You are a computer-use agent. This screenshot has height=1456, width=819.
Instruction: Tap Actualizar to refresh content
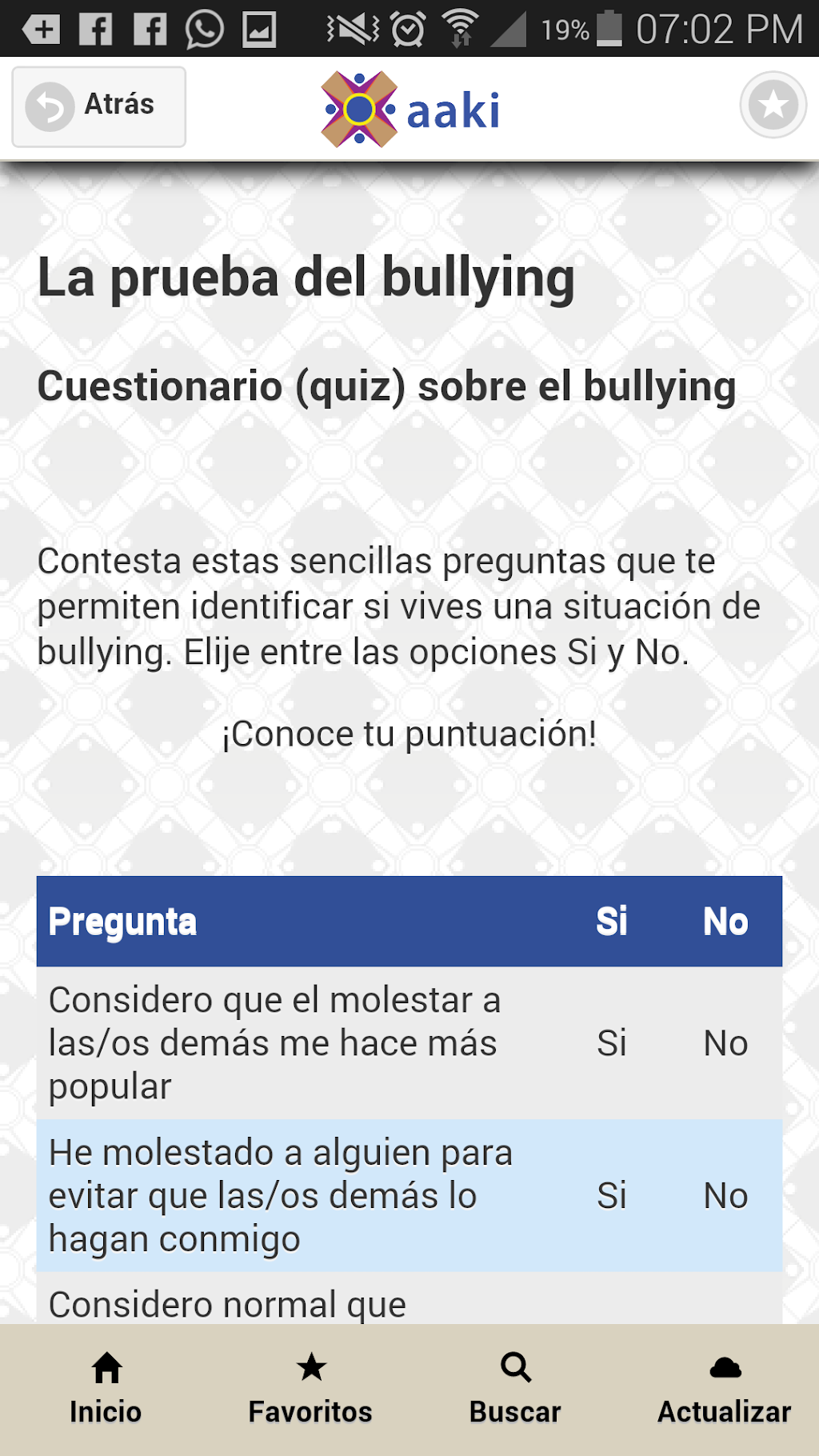coord(724,1390)
